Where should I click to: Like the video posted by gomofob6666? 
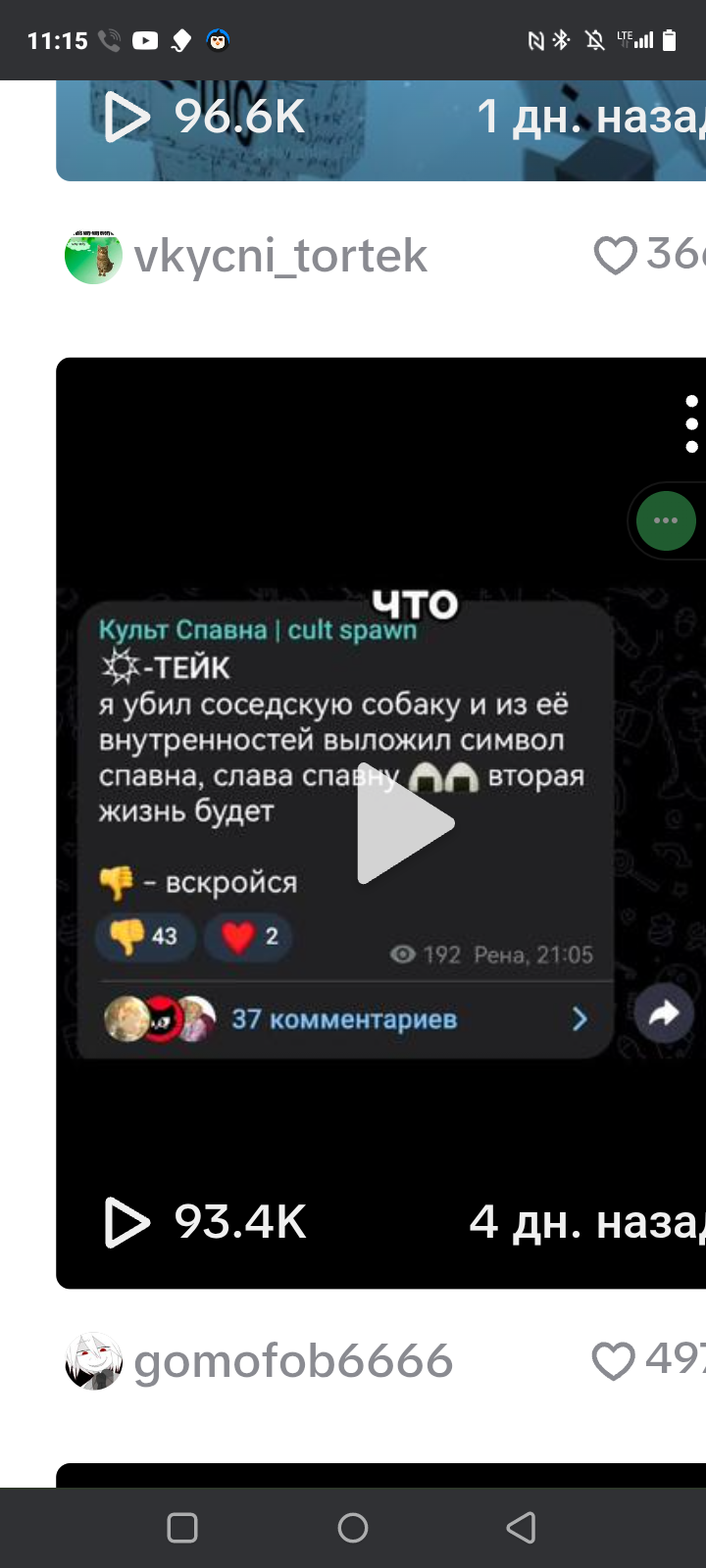click(615, 1360)
